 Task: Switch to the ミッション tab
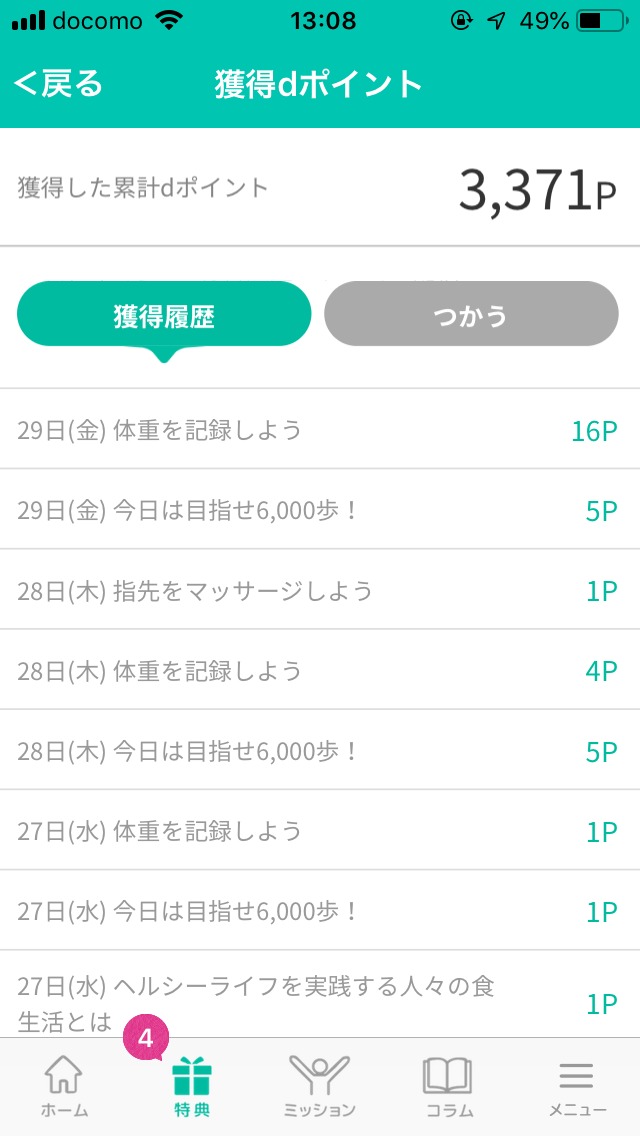(x=319, y=1086)
